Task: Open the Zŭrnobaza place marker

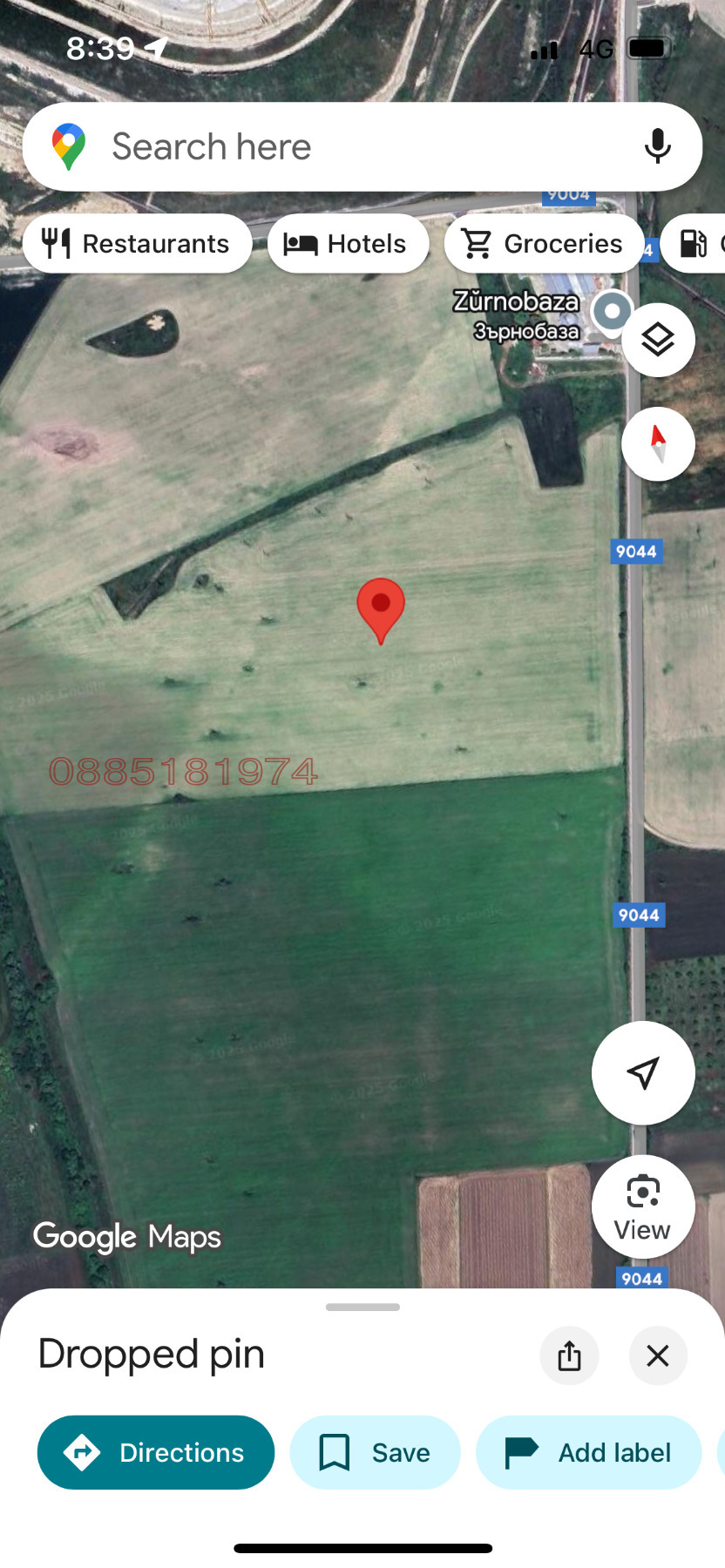Action: 611,311
